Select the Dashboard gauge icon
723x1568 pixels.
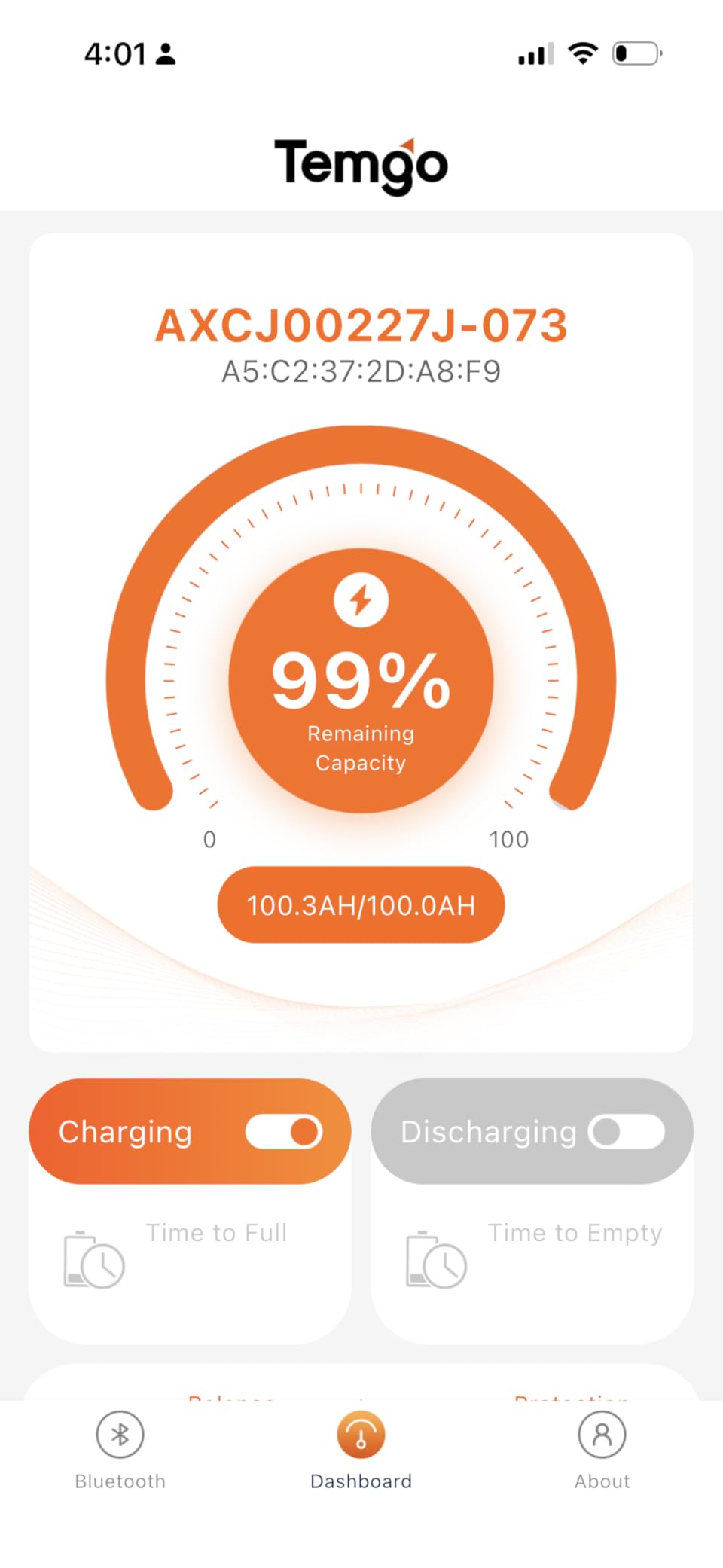tap(361, 1435)
